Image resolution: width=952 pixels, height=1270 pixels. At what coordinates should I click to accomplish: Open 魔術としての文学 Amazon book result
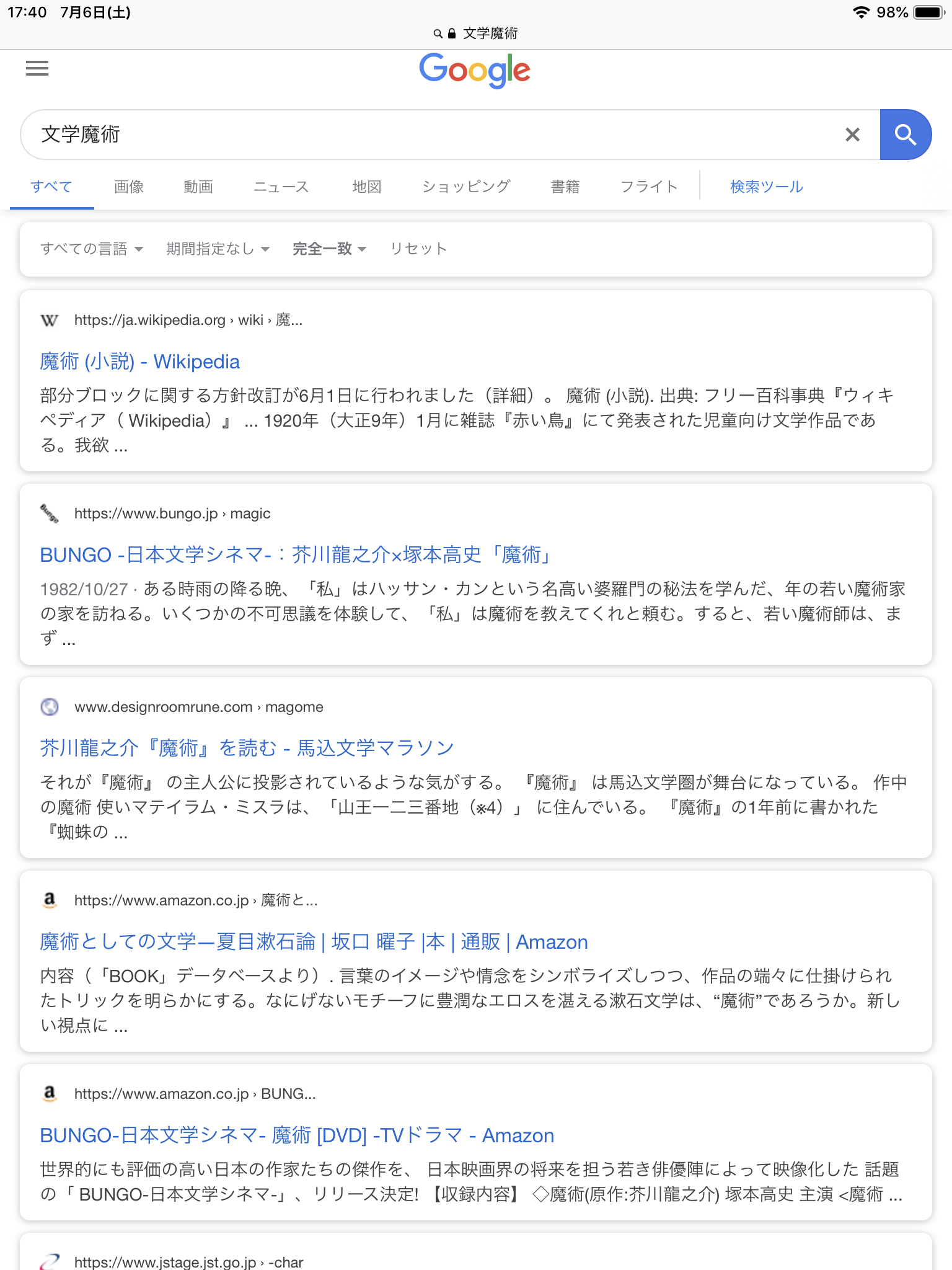pyautogui.click(x=313, y=942)
